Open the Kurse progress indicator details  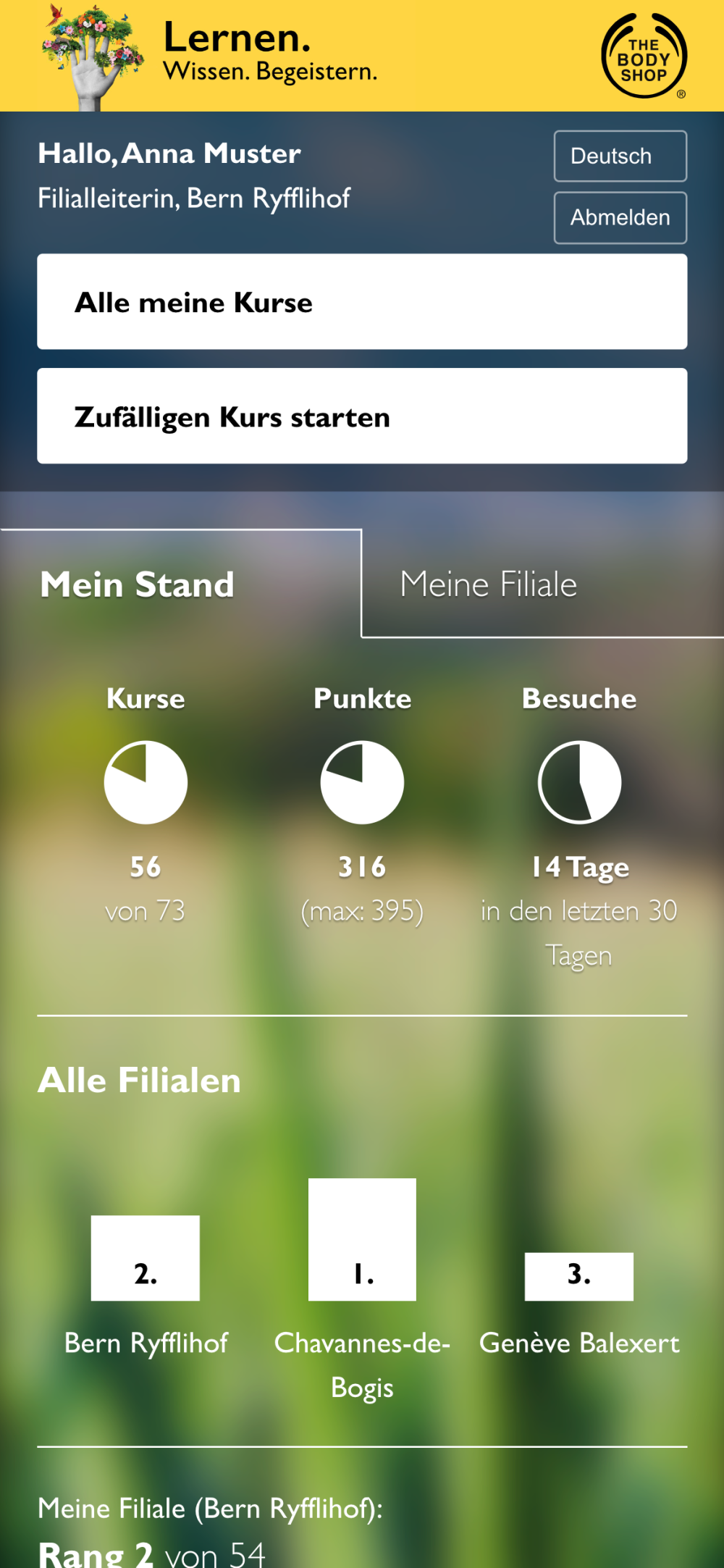[146, 781]
